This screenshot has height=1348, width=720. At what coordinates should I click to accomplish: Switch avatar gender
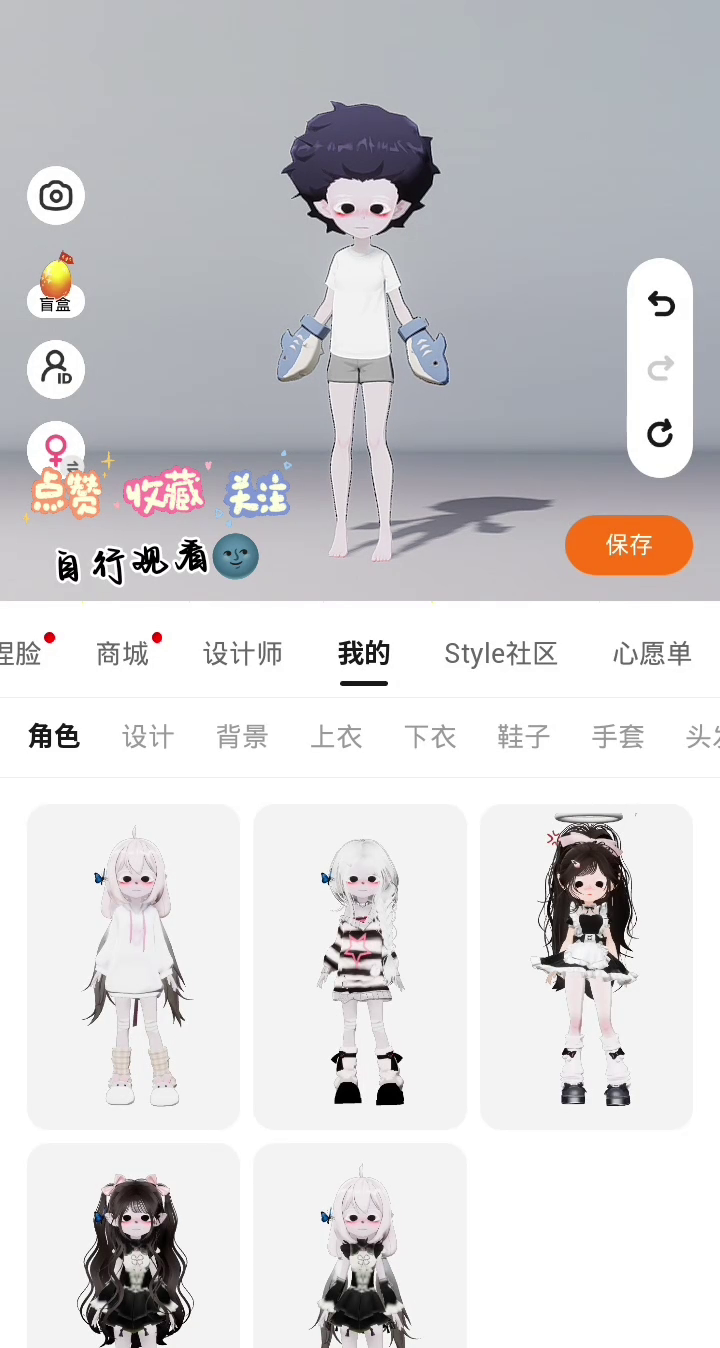pos(56,448)
